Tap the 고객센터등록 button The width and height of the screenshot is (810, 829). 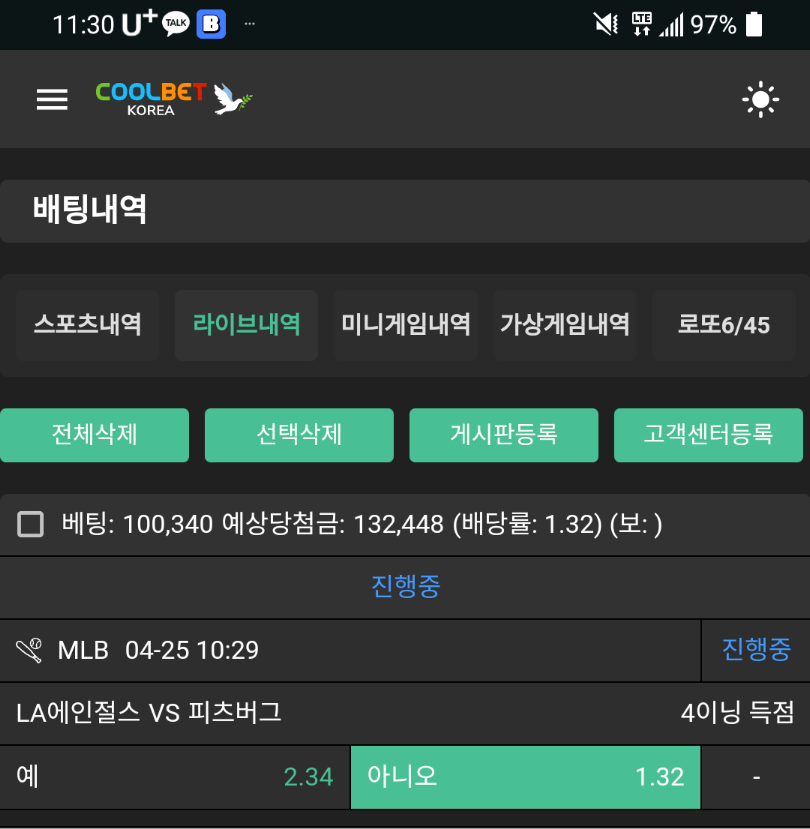click(x=708, y=435)
